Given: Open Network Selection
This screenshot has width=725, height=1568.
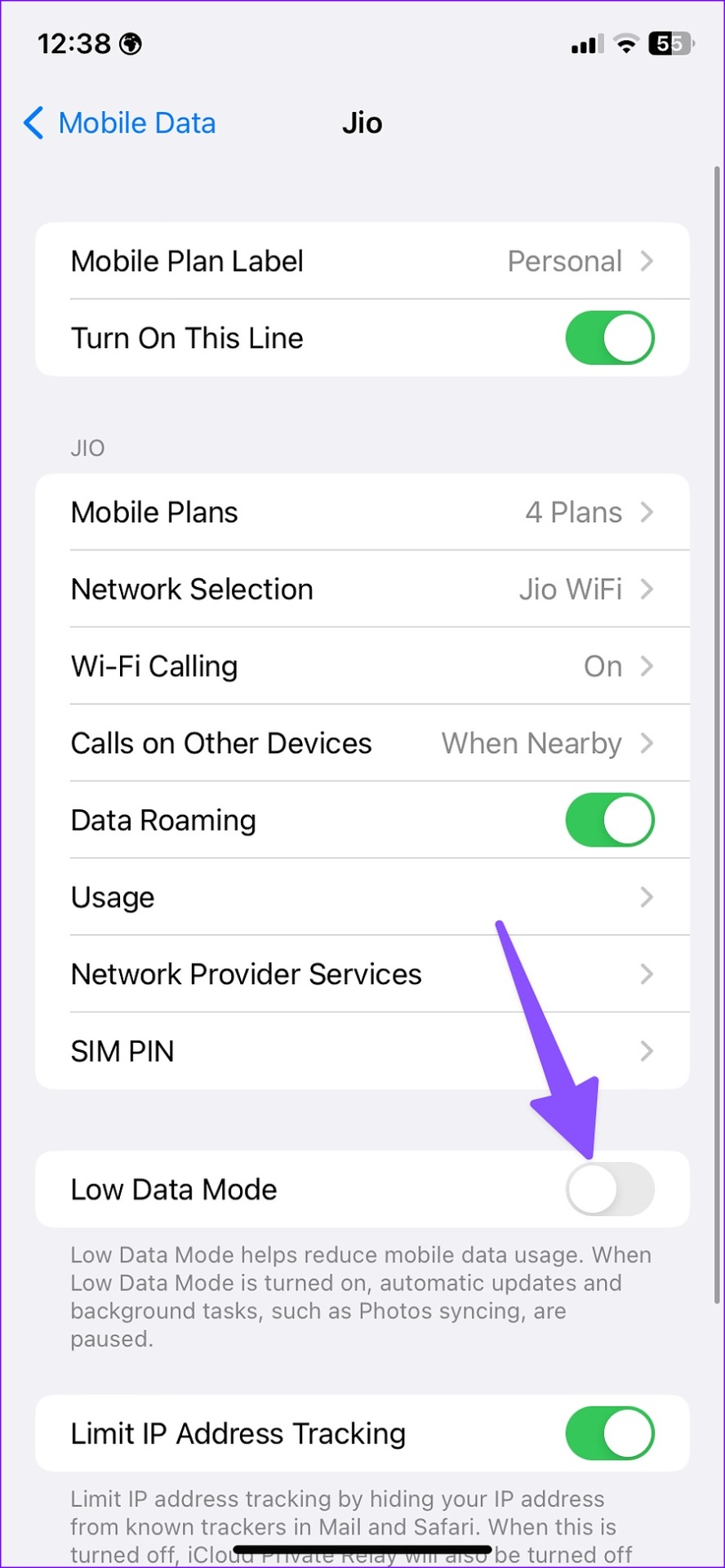Looking at the screenshot, I should tap(362, 589).
